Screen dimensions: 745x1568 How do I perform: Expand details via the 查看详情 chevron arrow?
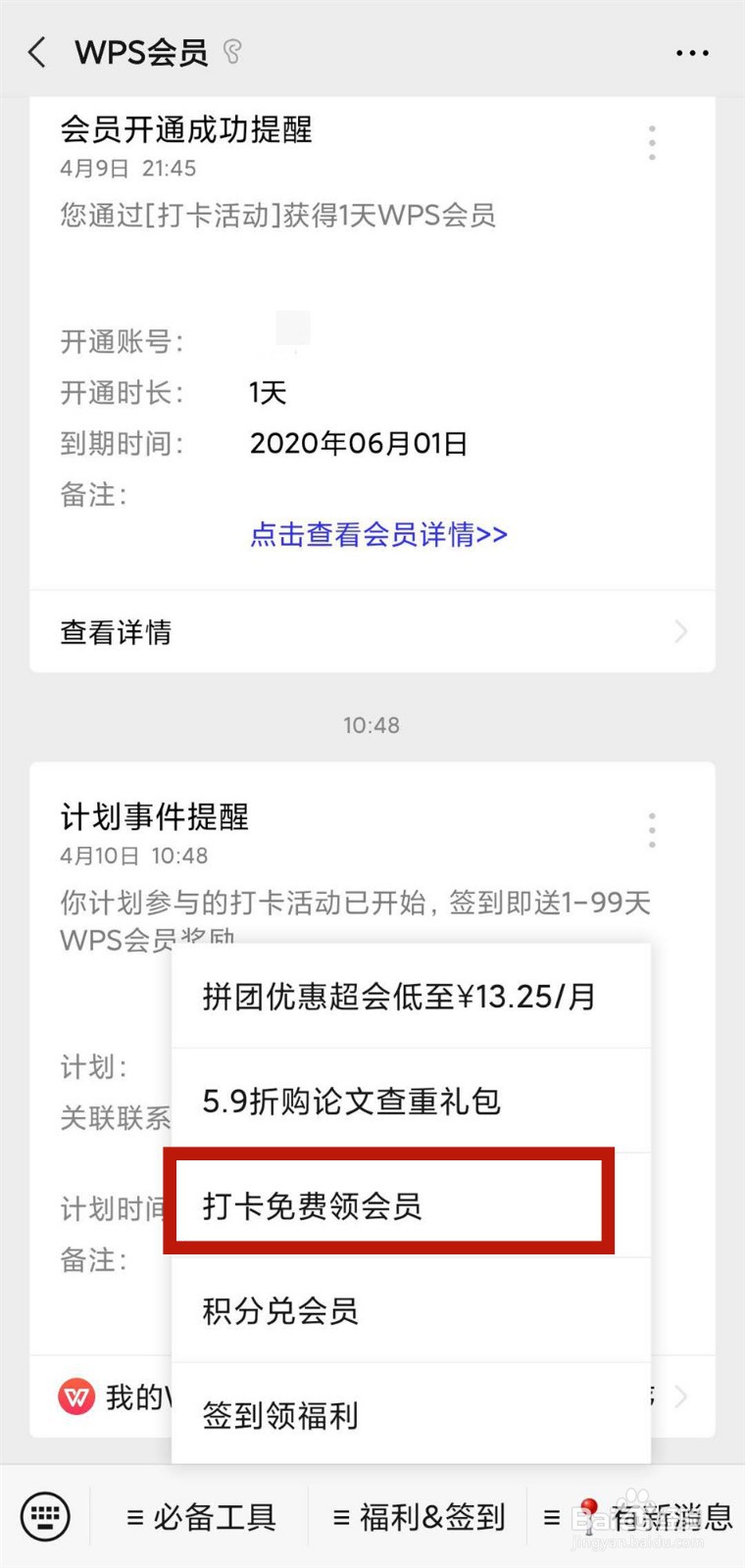(680, 632)
